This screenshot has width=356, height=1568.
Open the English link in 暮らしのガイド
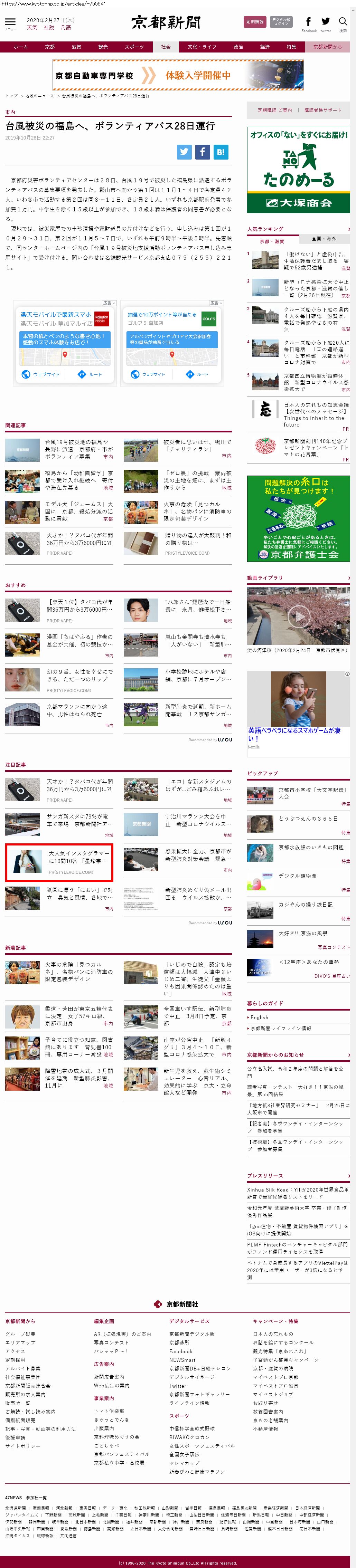(259, 1017)
